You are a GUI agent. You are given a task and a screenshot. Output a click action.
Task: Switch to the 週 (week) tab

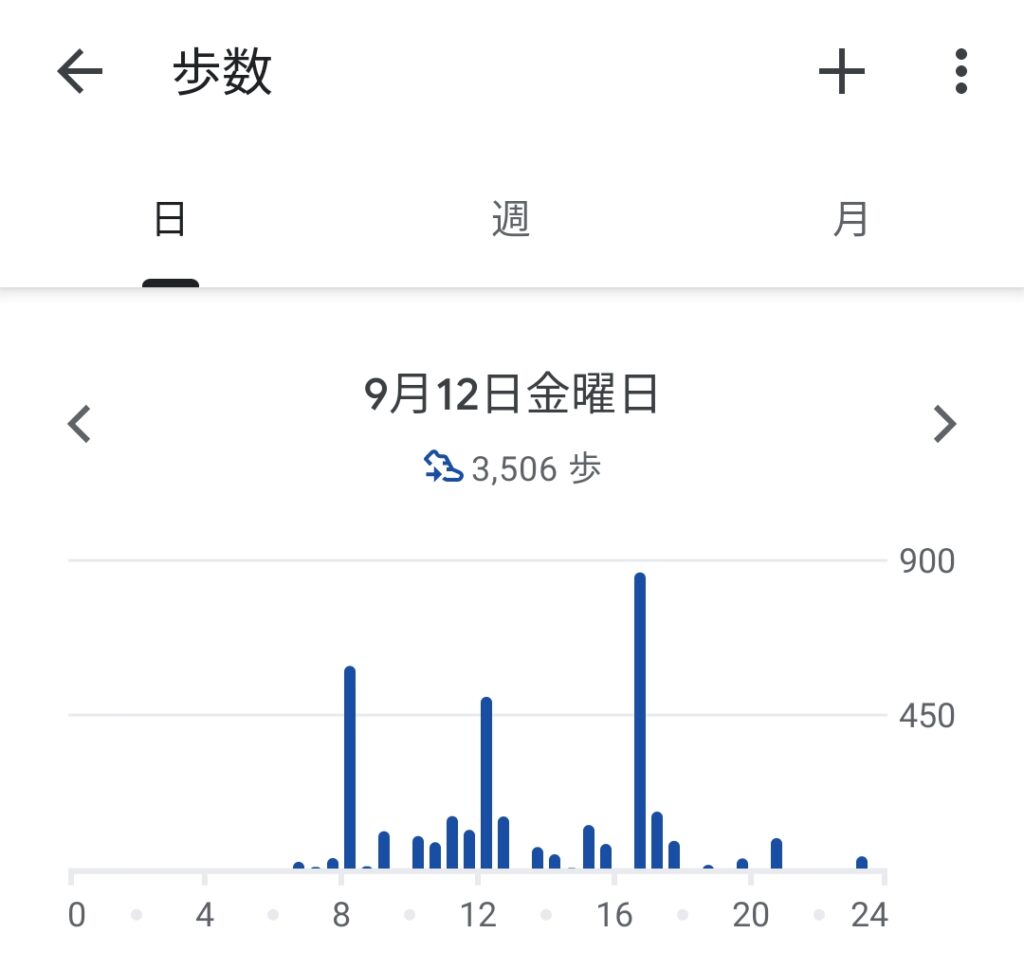click(x=511, y=219)
